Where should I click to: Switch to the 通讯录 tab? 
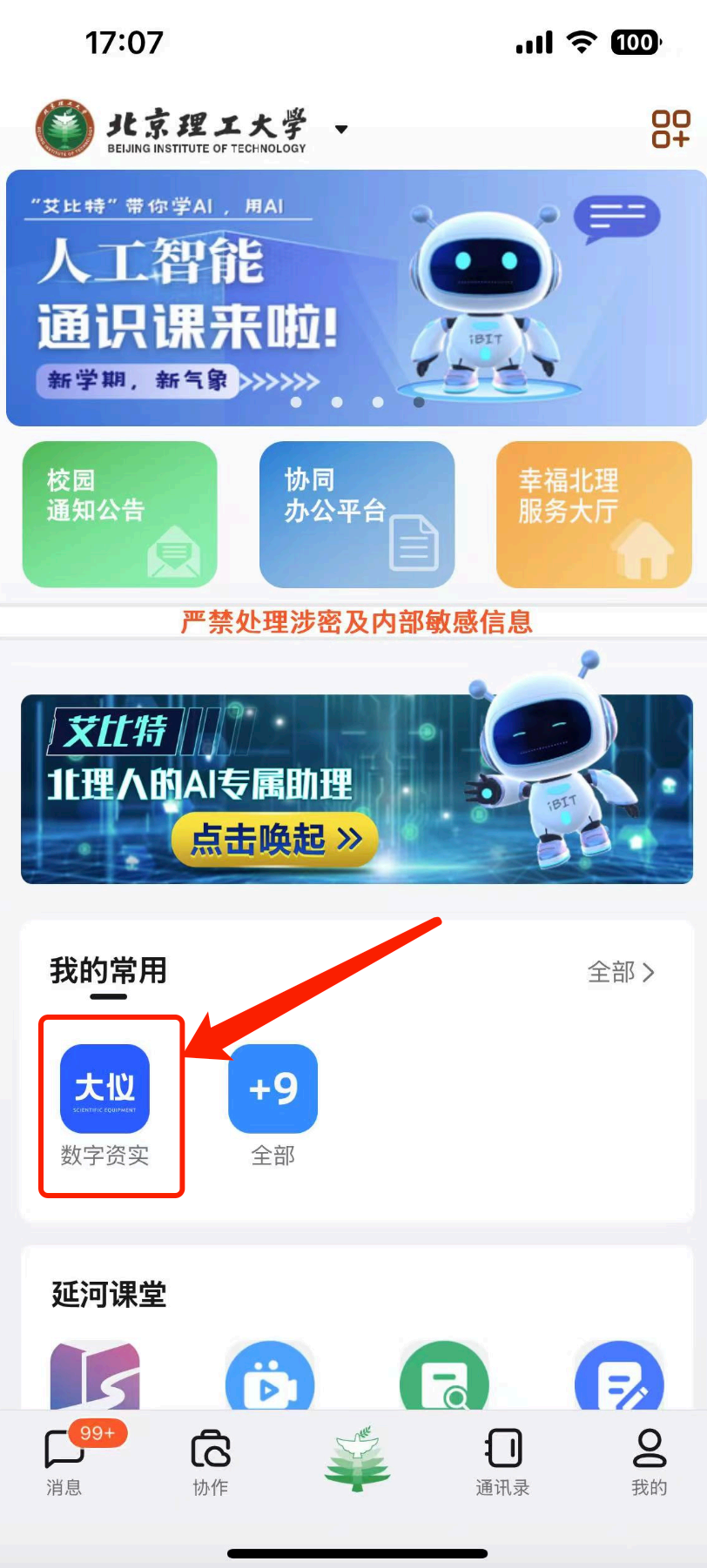tap(502, 1460)
